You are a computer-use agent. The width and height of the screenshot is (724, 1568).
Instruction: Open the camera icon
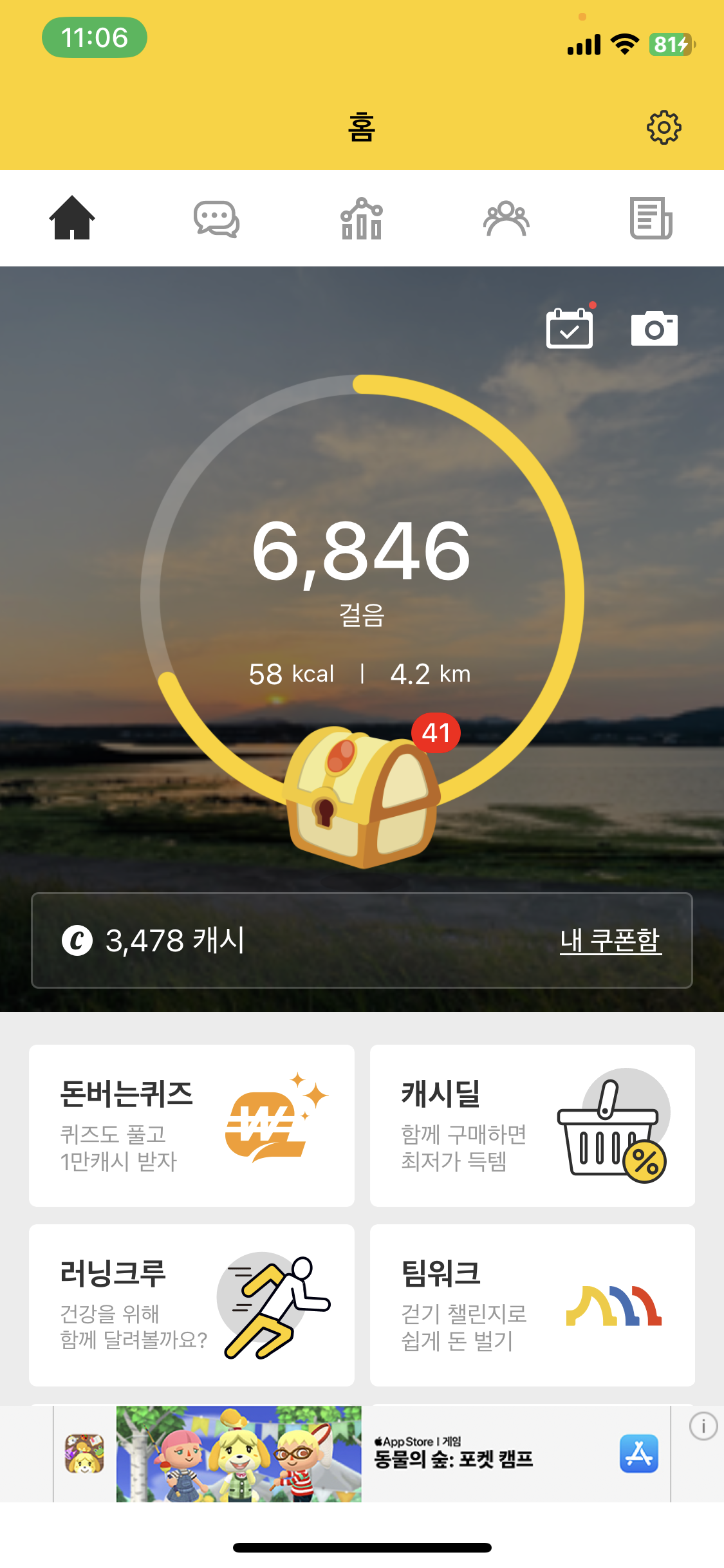(654, 329)
